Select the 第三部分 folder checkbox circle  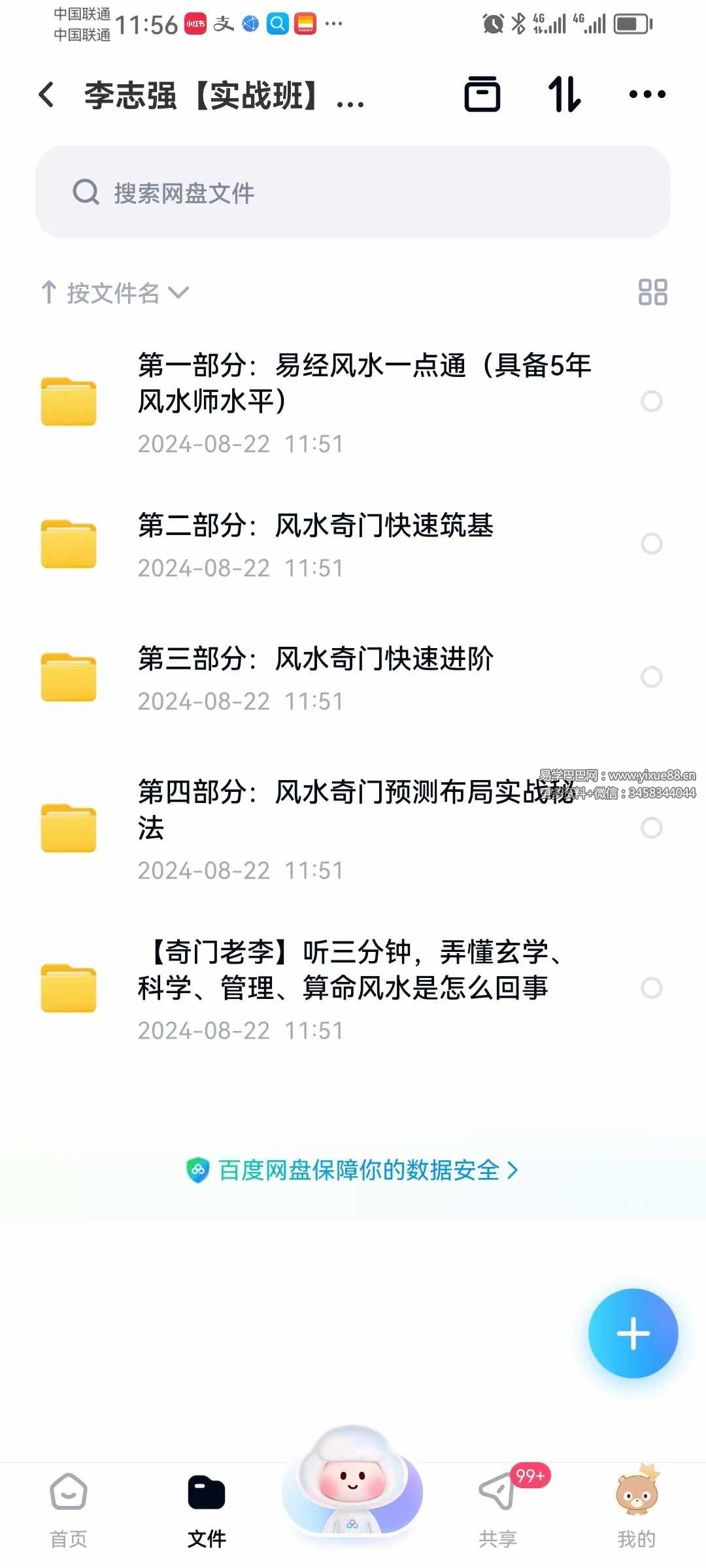651,677
